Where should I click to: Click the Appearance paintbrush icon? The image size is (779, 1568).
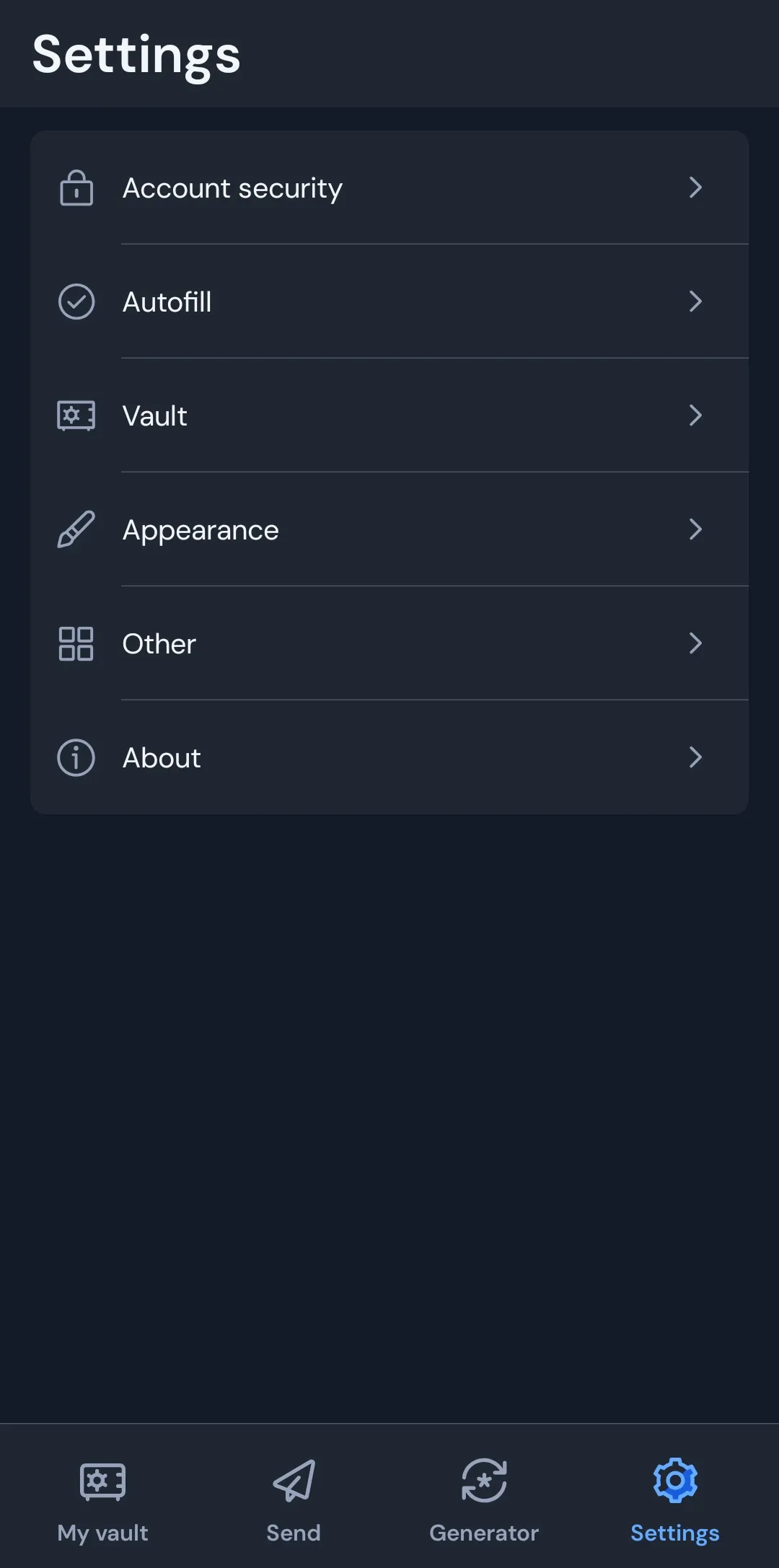(x=76, y=529)
